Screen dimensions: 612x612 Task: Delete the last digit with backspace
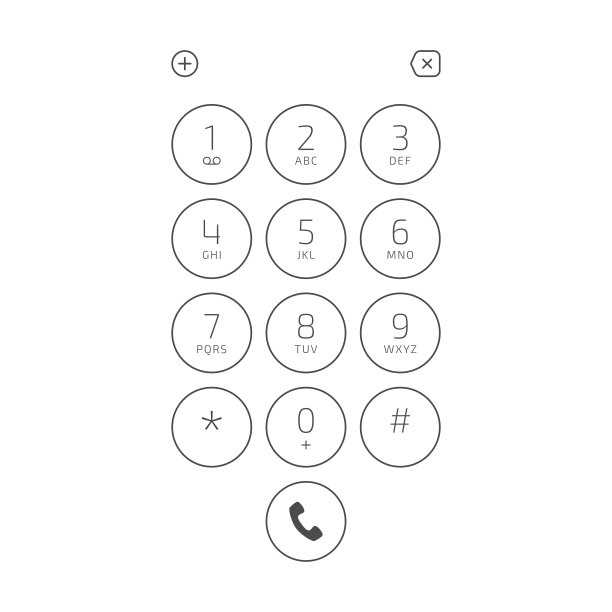[x=426, y=64]
